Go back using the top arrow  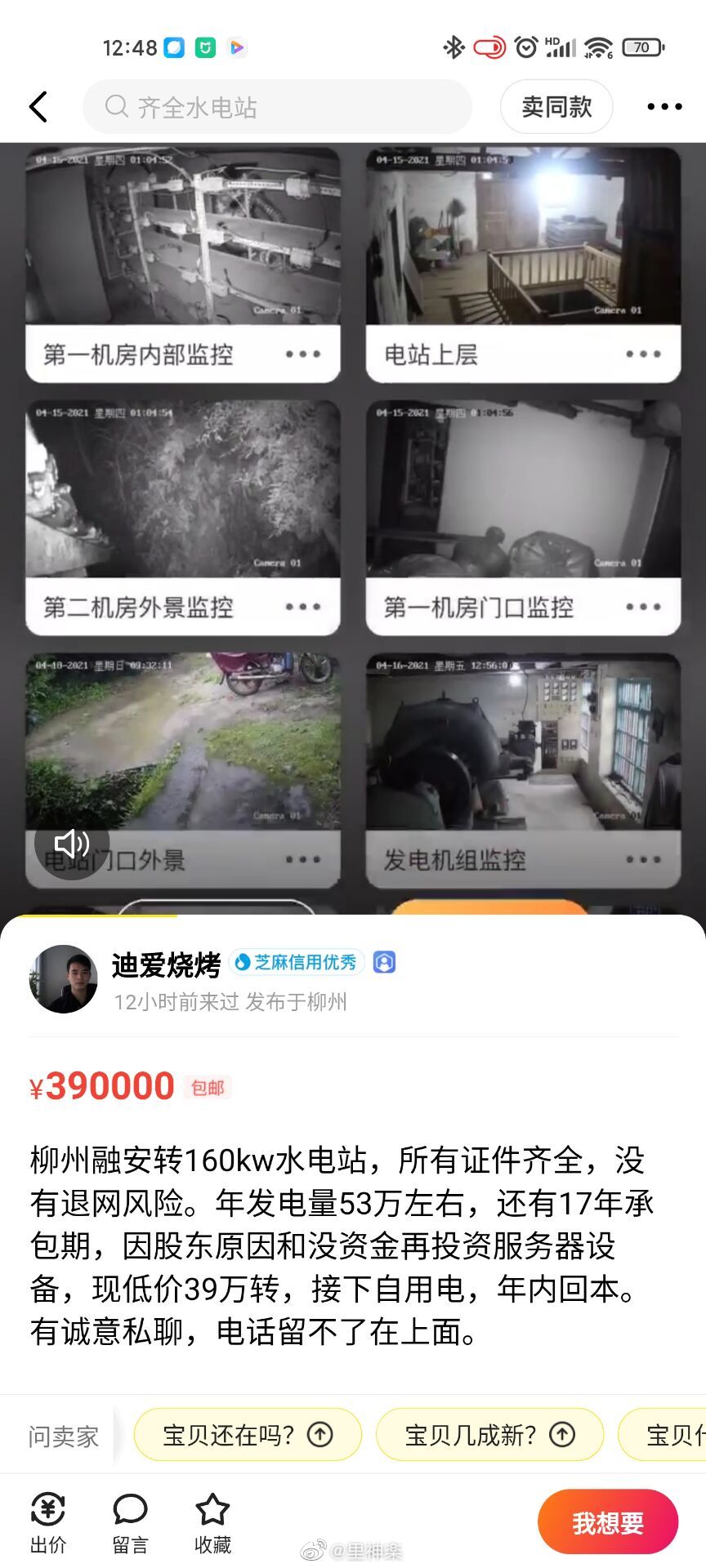(38, 107)
